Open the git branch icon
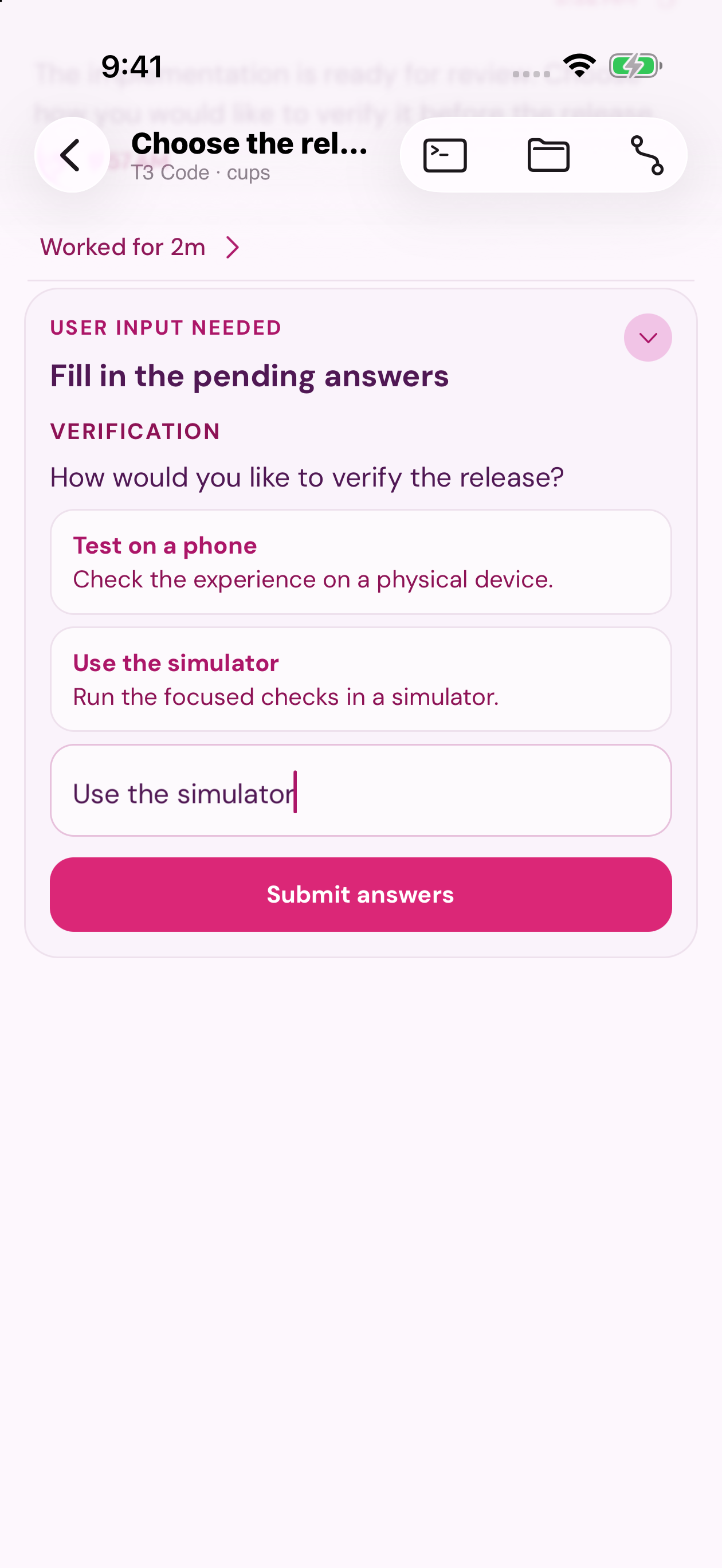The width and height of the screenshot is (722, 1568). [646, 155]
